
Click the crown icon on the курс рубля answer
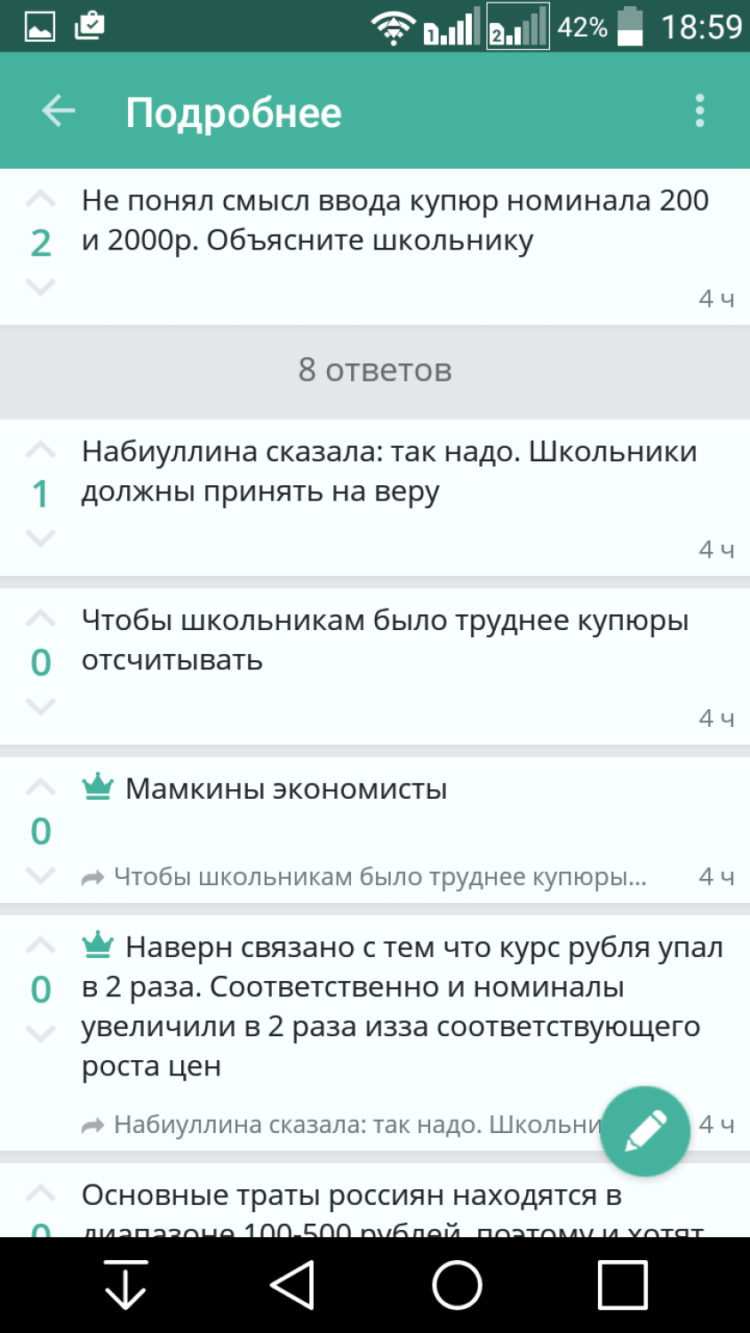pyautogui.click(x=97, y=944)
